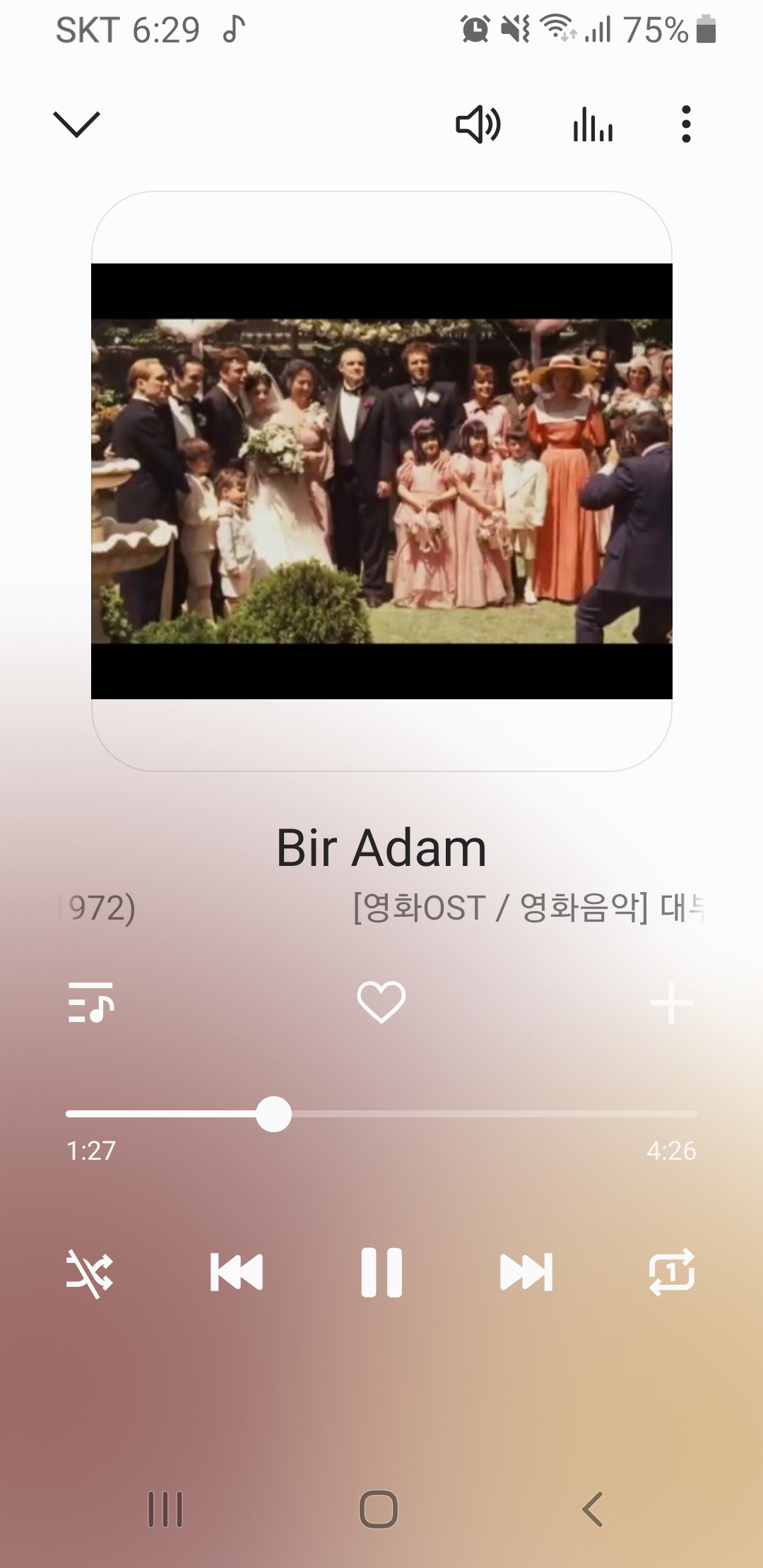This screenshot has width=763, height=1568.
Task: Go back using the system back button
Action: pyautogui.click(x=593, y=1509)
